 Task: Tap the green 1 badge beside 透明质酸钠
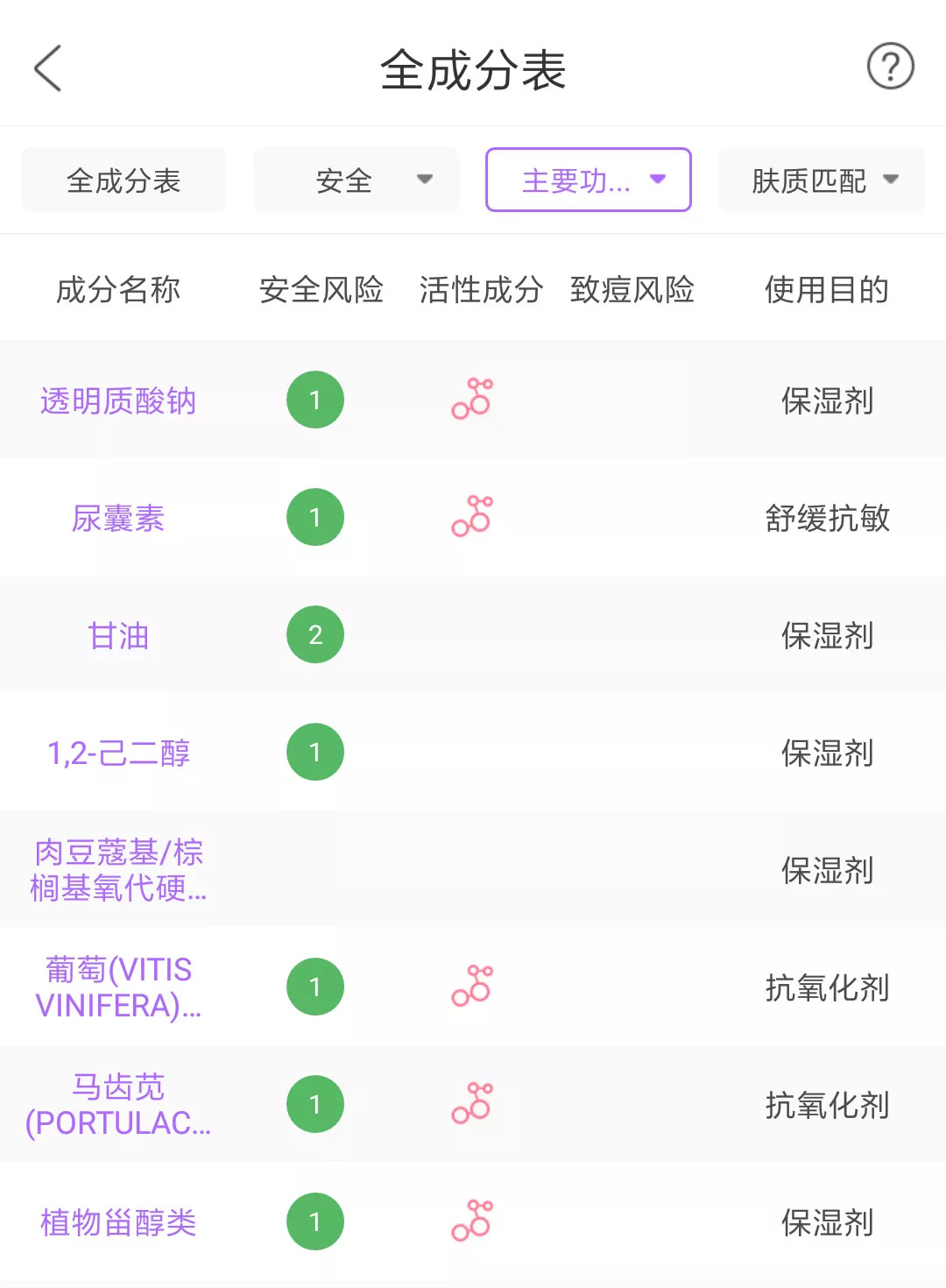(314, 400)
